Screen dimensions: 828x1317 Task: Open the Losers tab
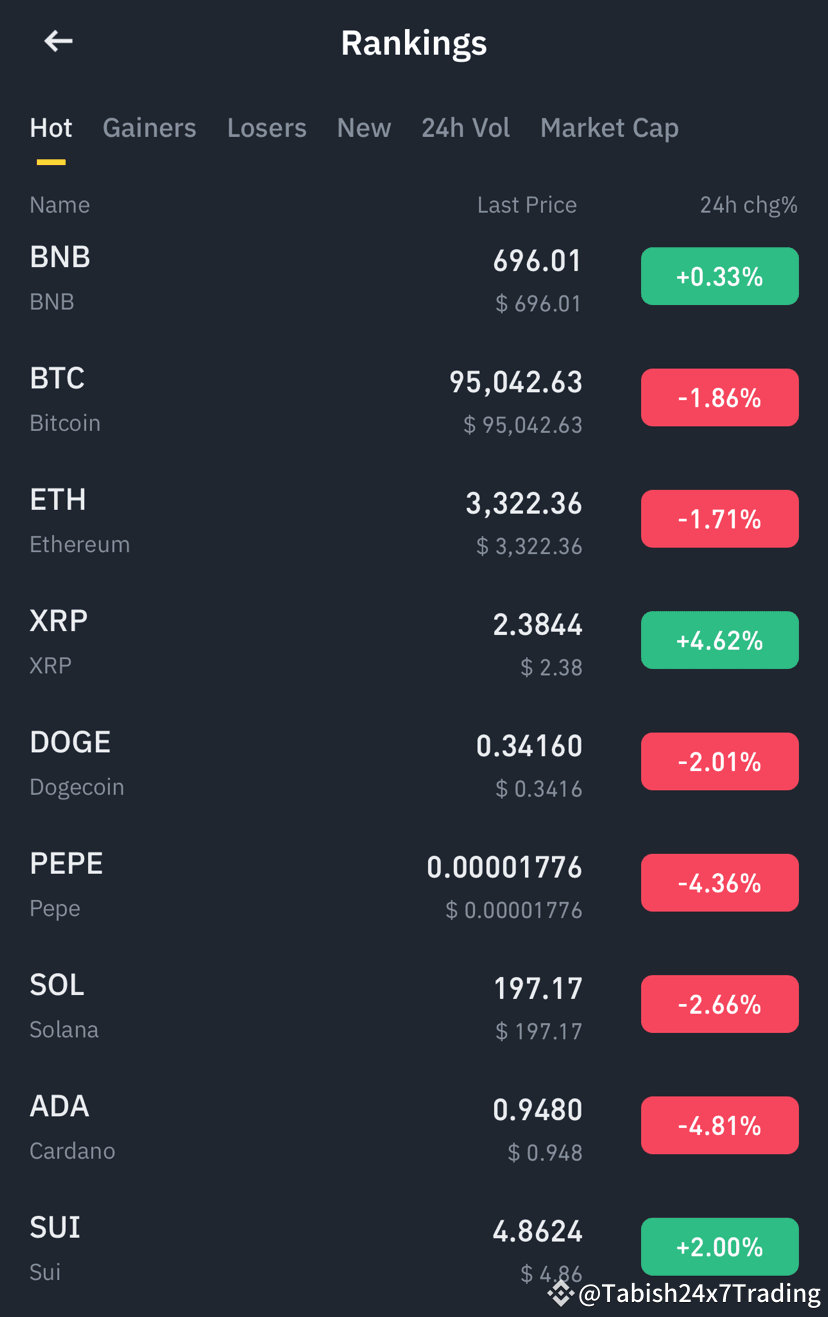coord(266,127)
